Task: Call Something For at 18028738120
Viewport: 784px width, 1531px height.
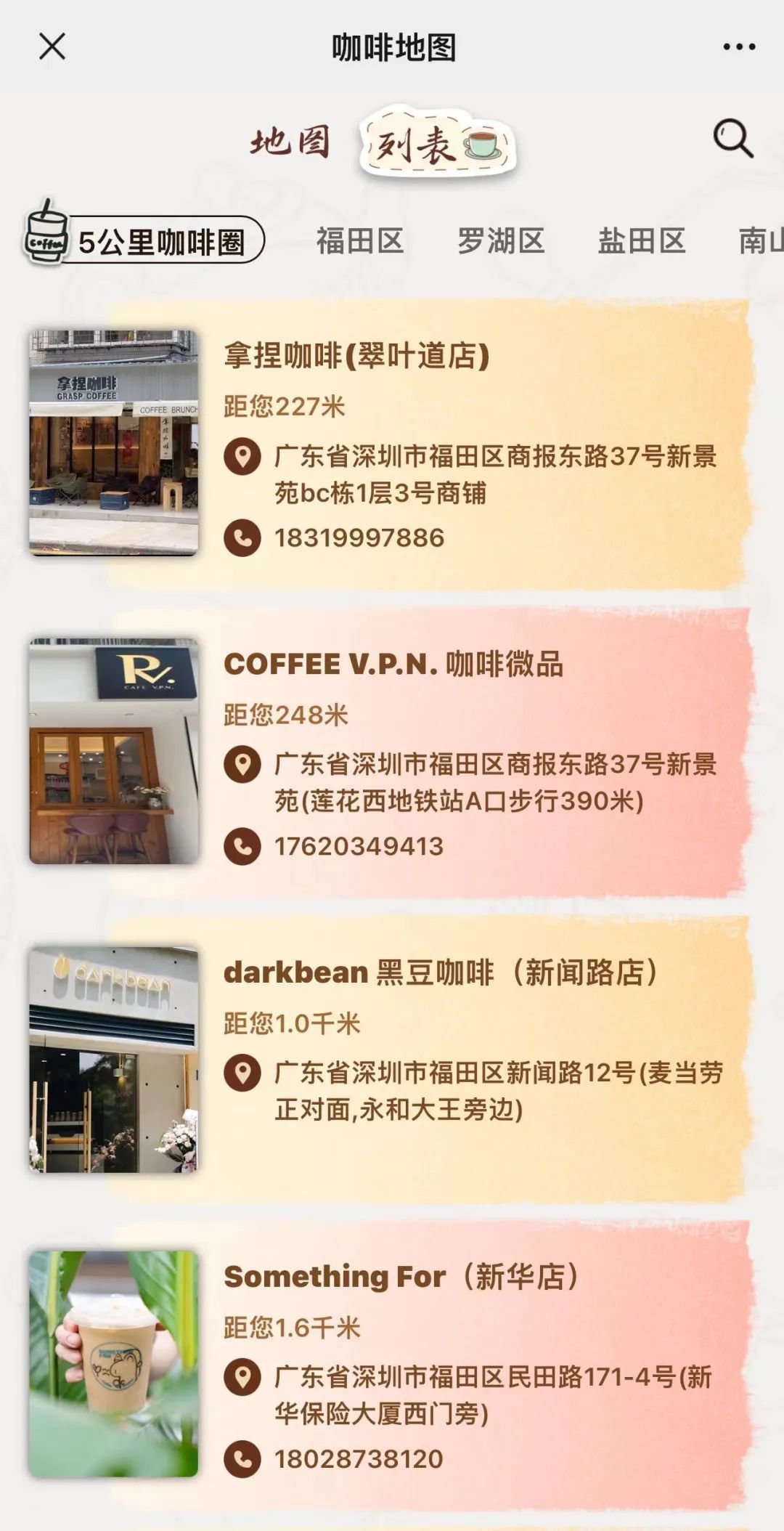Action: (359, 1459)
